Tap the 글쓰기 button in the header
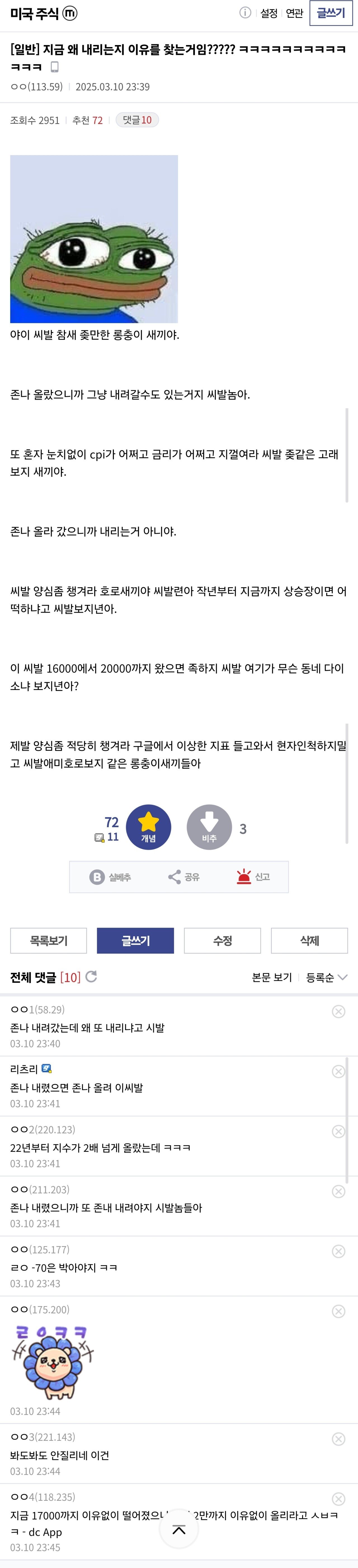The height and width of the screenshot is (1568, 358). click(x=330, y=13)
